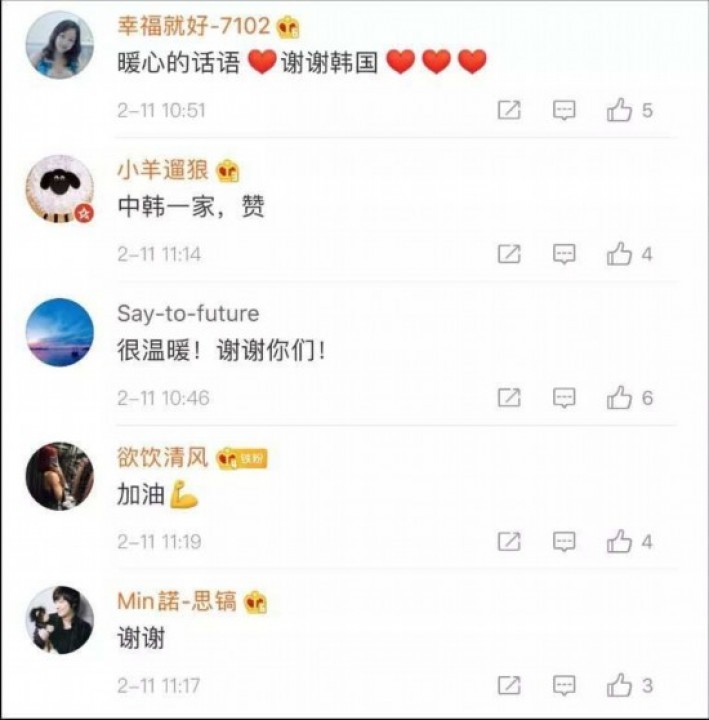Open Min諾-思镐's username link
This screenshot has width=709, height=720.
tap(176, 602)
